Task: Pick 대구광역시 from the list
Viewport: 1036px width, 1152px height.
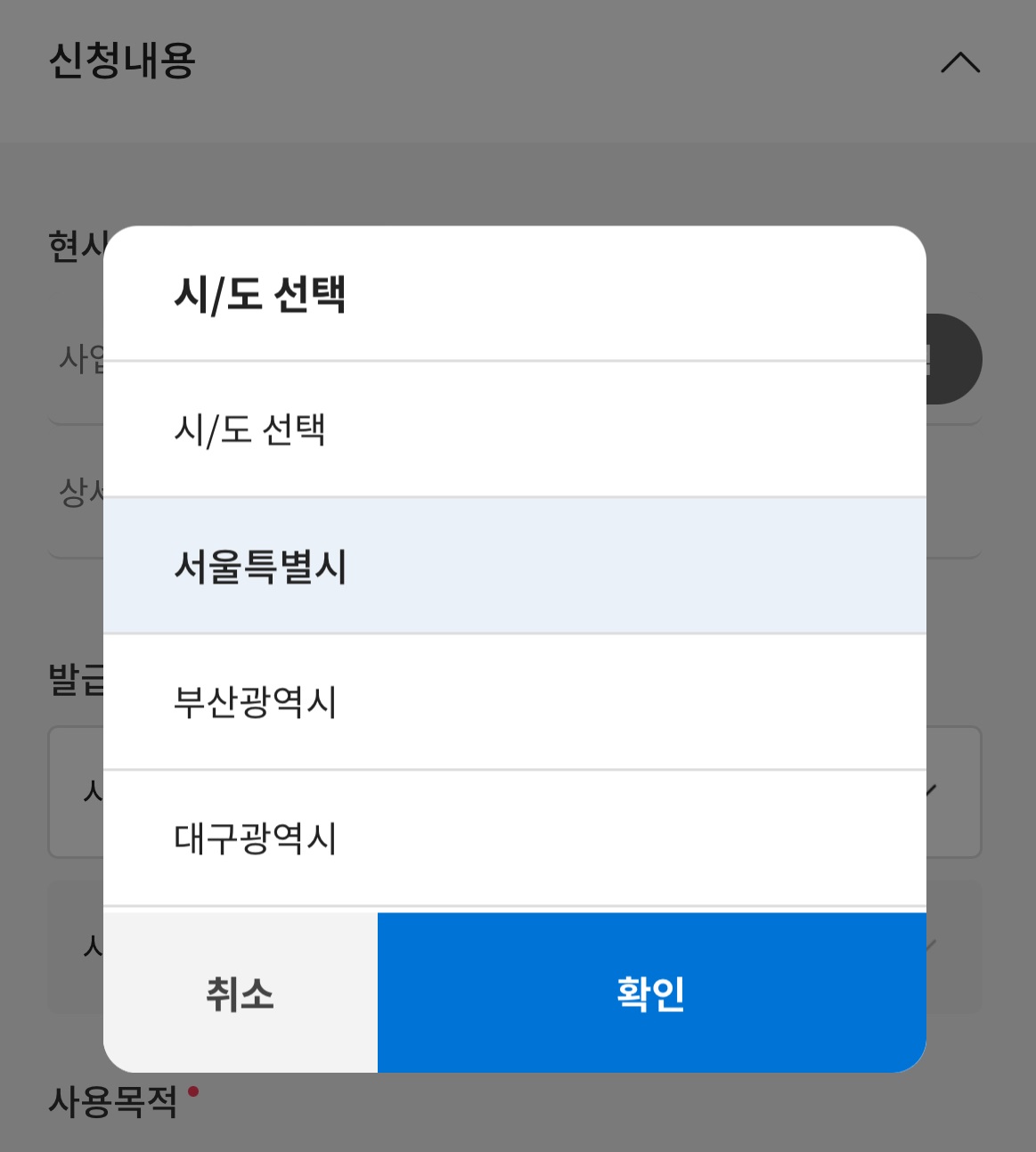Action: point(255,838)
